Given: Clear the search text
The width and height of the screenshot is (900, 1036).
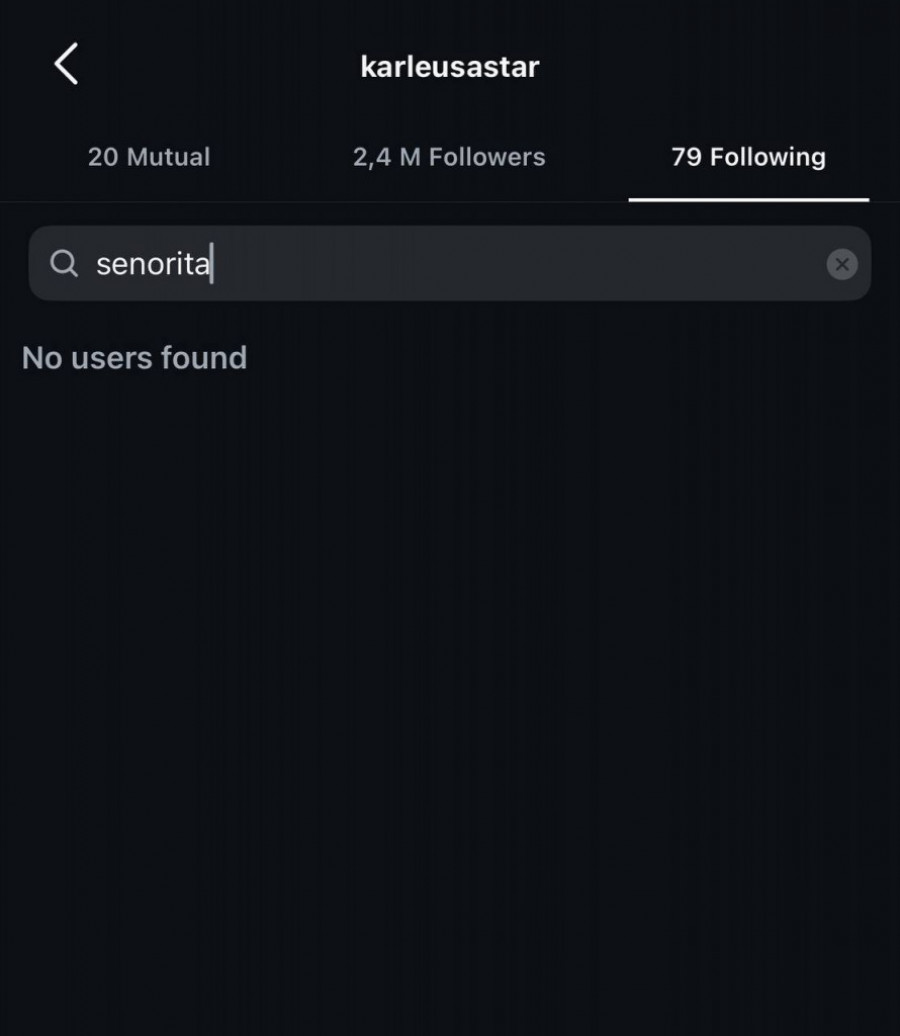Looking at the screenshot, I should tap(842, 264).
